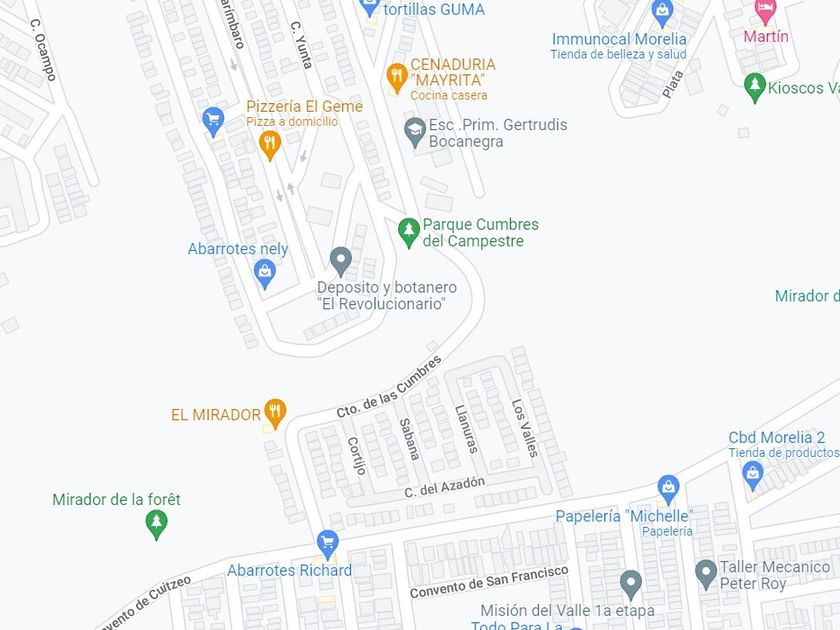Tap the Misión del Valle 1a etapa pin
Screen dimensions: 840x630
[631, 585]
